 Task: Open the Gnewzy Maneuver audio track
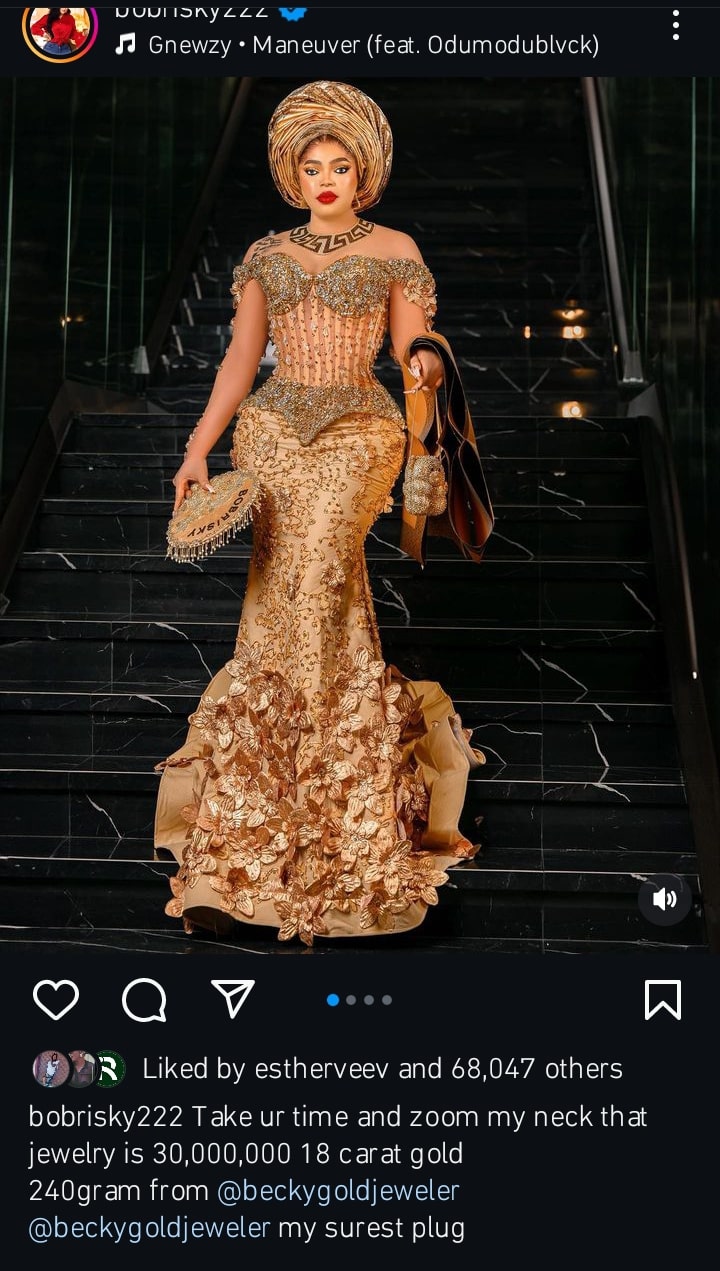(x=373, y=44)
